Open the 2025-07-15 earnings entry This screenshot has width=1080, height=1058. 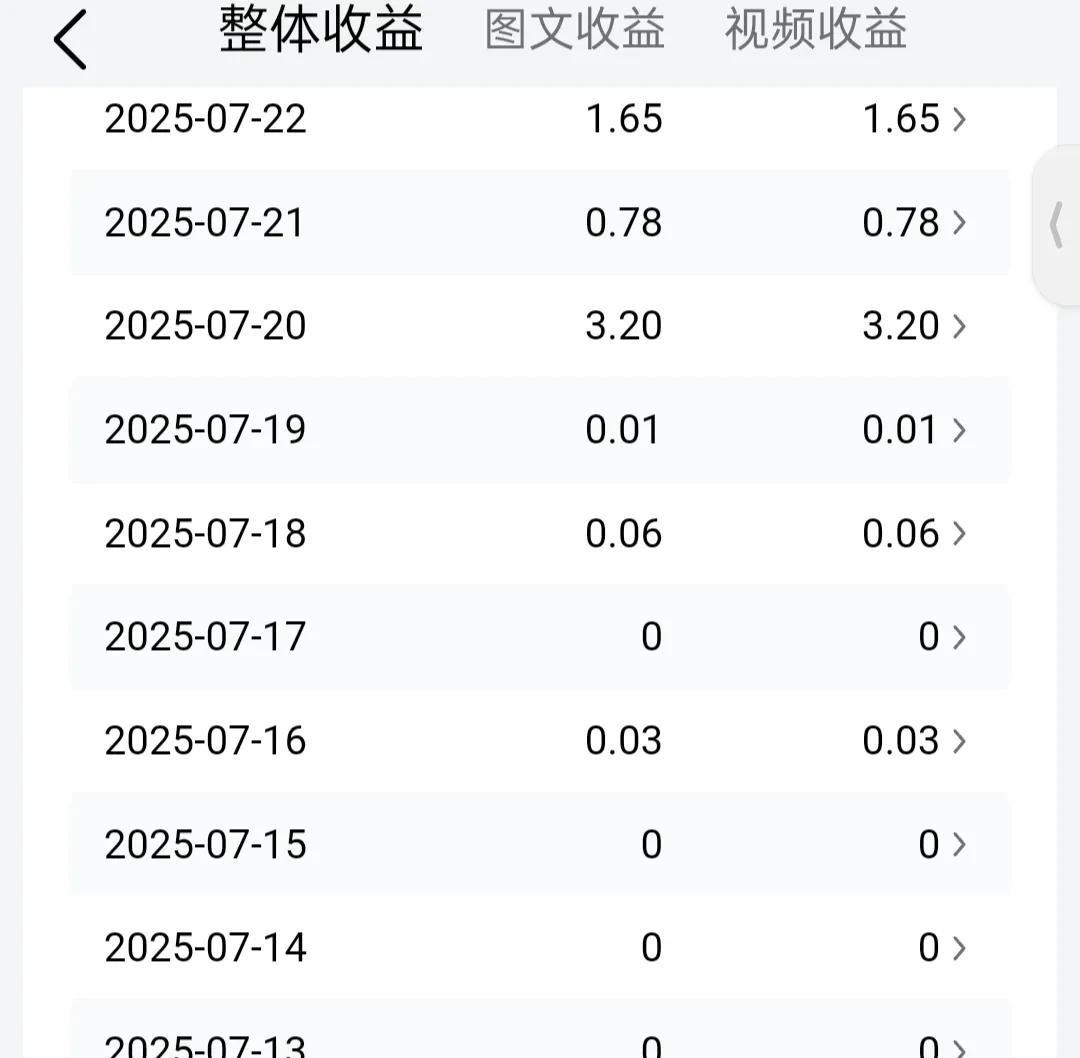pyautogui.click(x=539, y=845)
